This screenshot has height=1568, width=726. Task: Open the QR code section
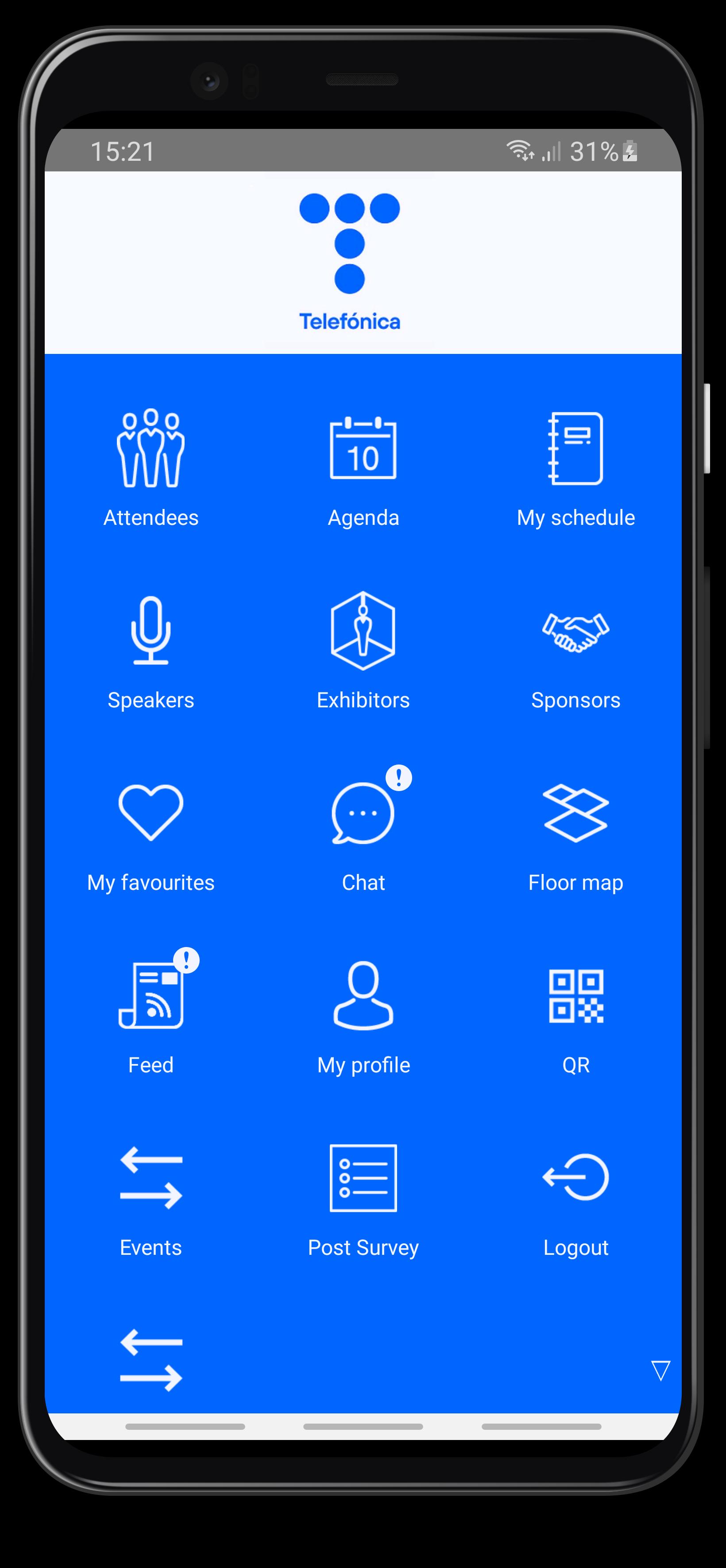click(575, 1015)
